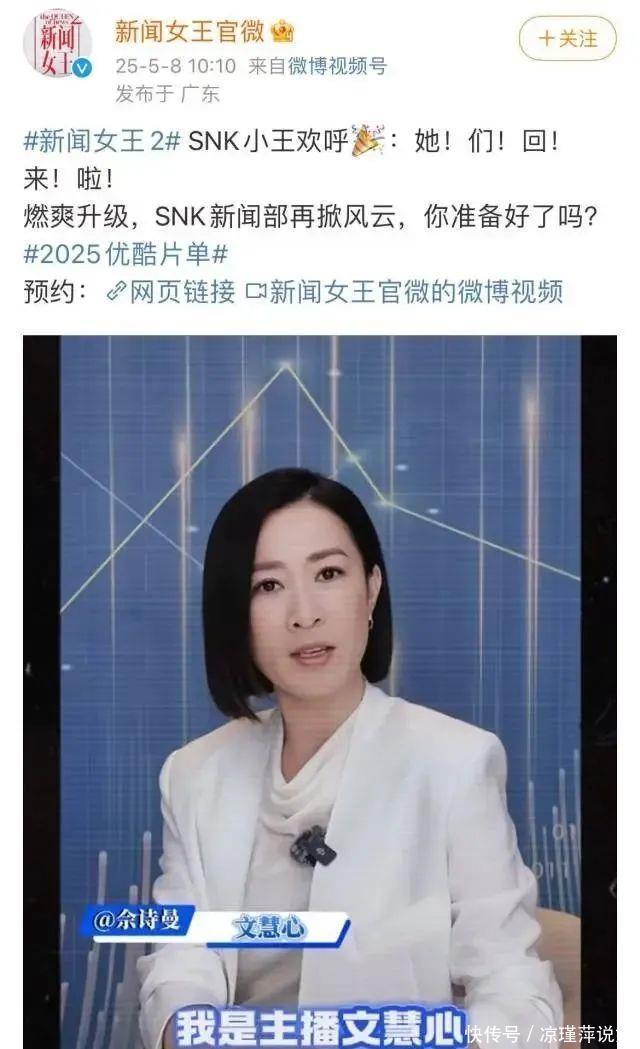This screenshot has width=640, height=1049.
Task: Open the 网页链接 reservation link
Action: [x=171, y=291]
